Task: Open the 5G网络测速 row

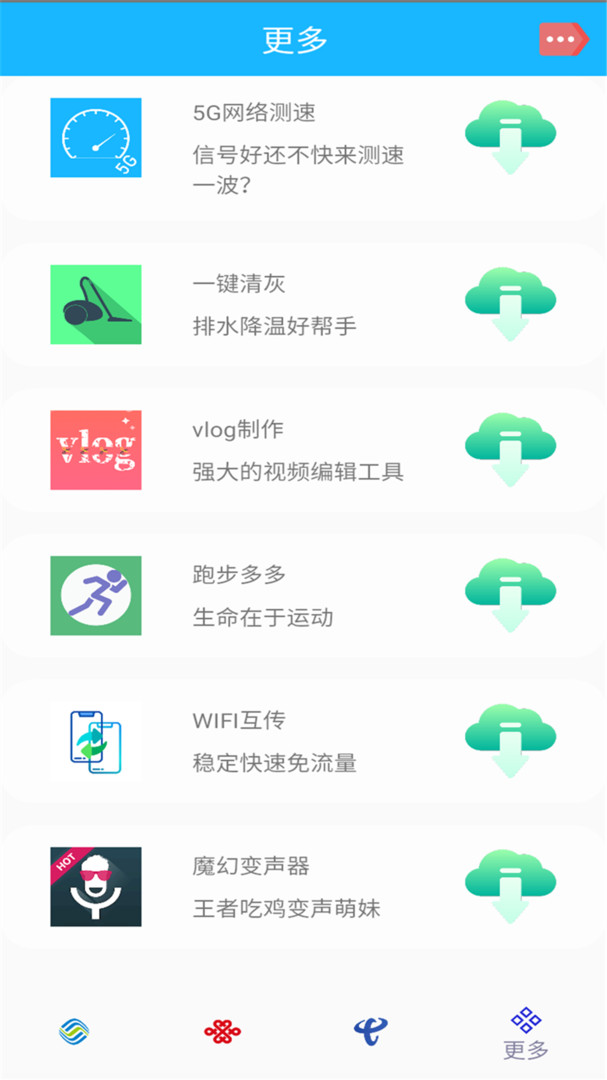Action: 303,148
